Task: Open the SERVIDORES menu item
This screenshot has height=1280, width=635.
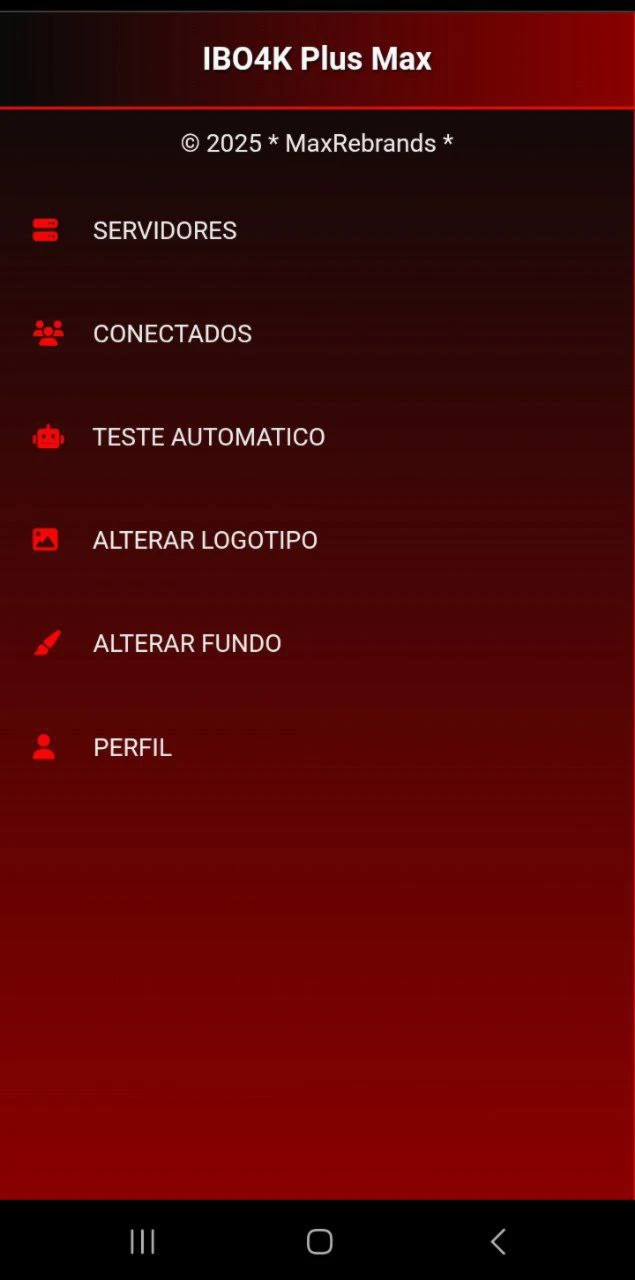Action: tap(165, 231)
